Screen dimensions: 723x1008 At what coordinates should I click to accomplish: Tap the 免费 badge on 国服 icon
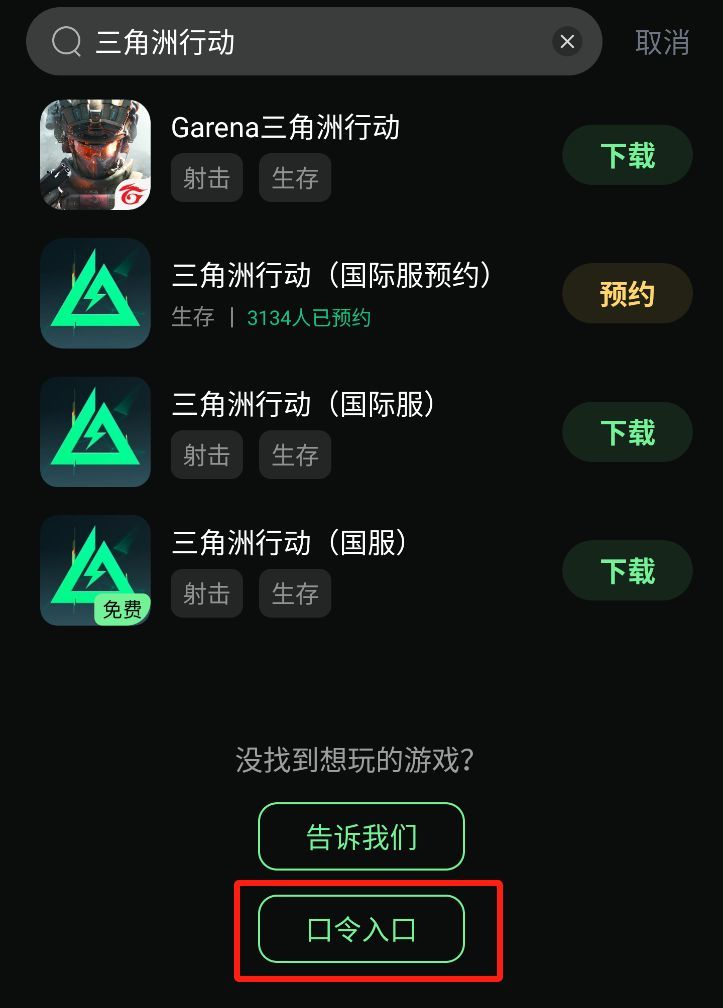tap(122, 610)
